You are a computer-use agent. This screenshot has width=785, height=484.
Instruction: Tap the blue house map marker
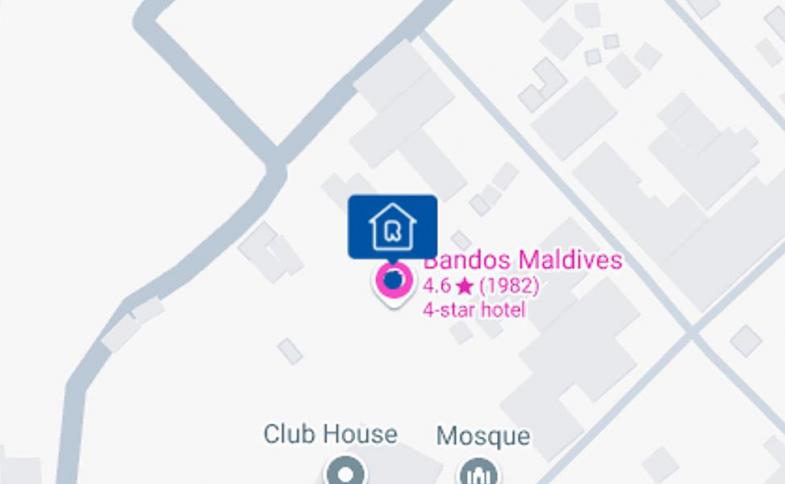[x=392, y=227]
